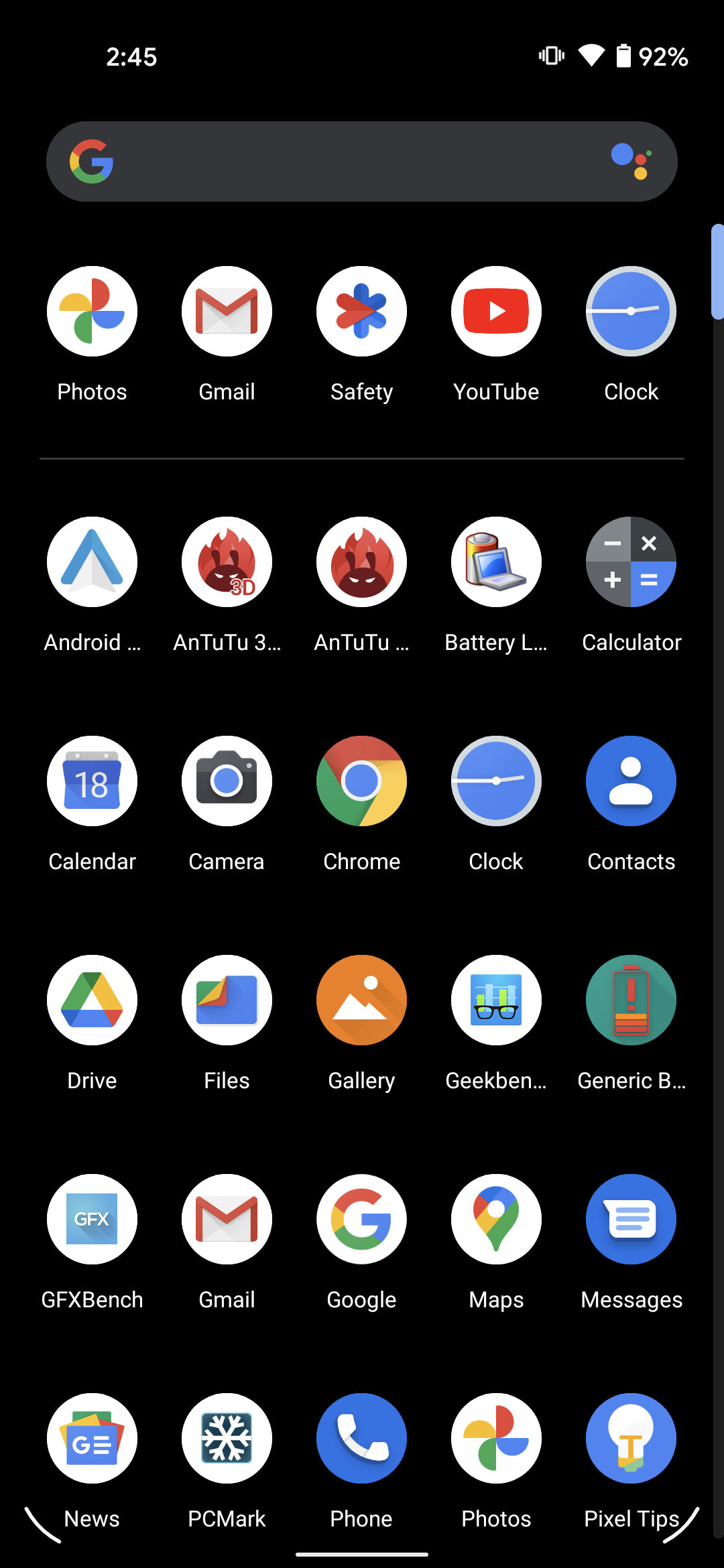Open the Calculator app

(631, 562)
